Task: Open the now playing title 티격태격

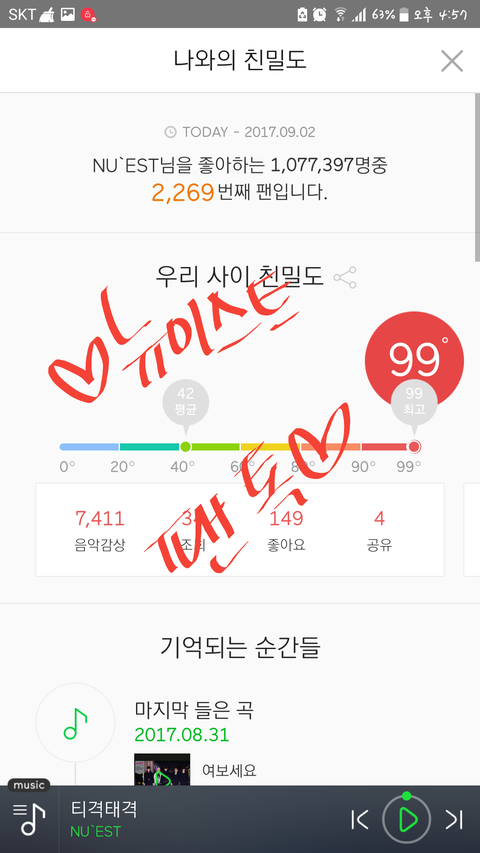Action: coord(104,809)
